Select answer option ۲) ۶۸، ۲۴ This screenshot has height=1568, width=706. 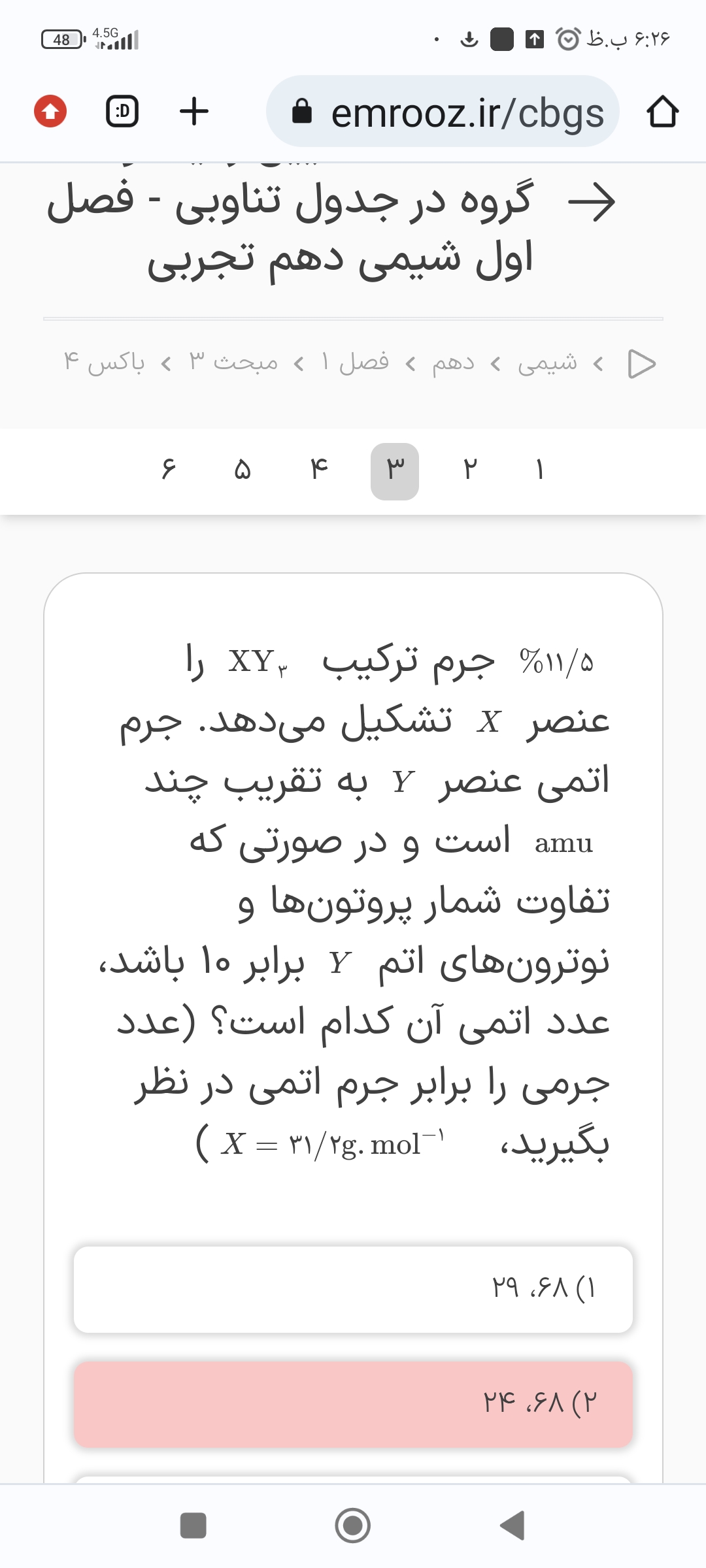click(x=353, y=1404)
